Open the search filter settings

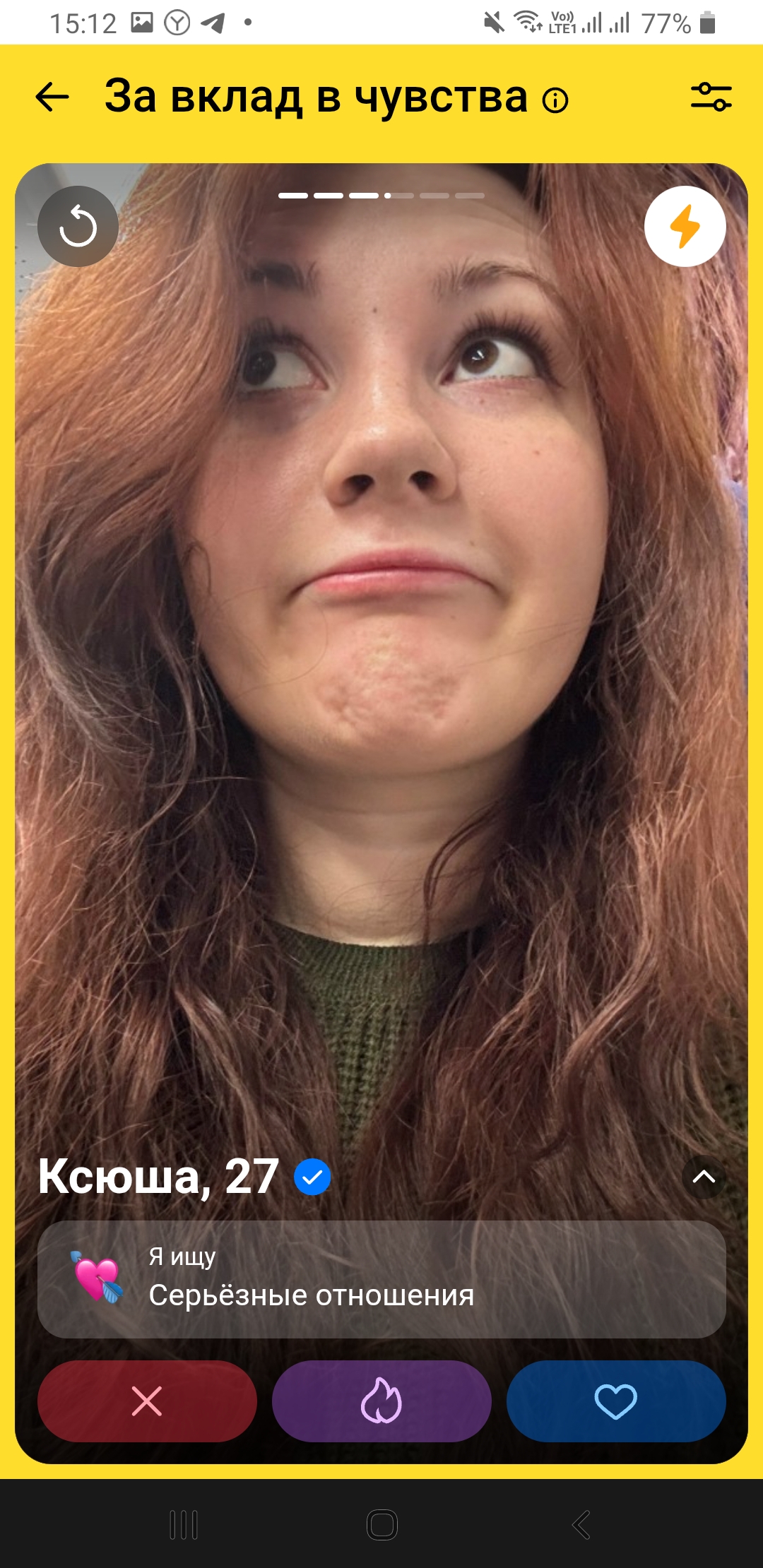click(711, 97)
